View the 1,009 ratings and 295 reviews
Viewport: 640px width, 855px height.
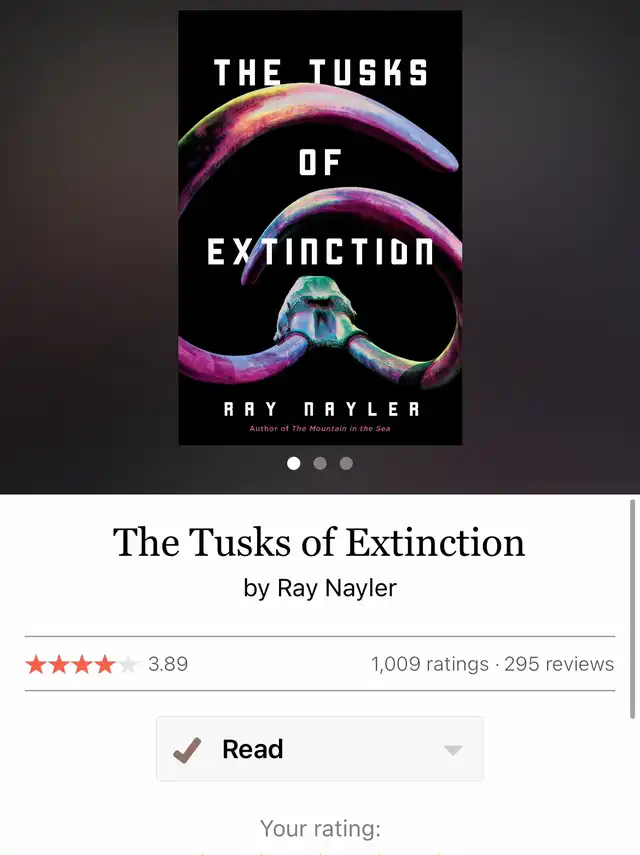[492, 663]
